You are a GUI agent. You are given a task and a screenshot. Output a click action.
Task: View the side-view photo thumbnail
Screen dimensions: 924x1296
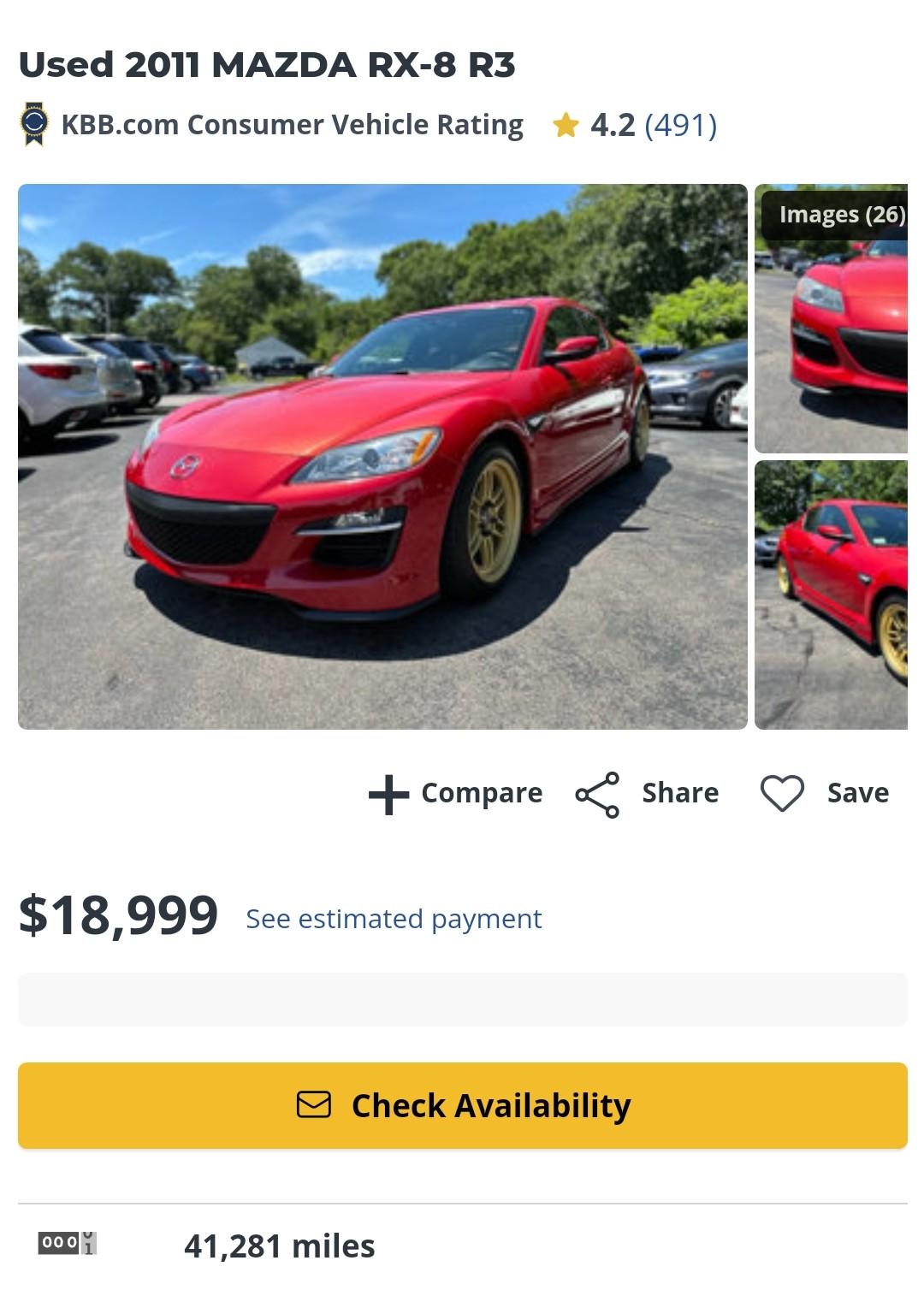tap(831, 595)
